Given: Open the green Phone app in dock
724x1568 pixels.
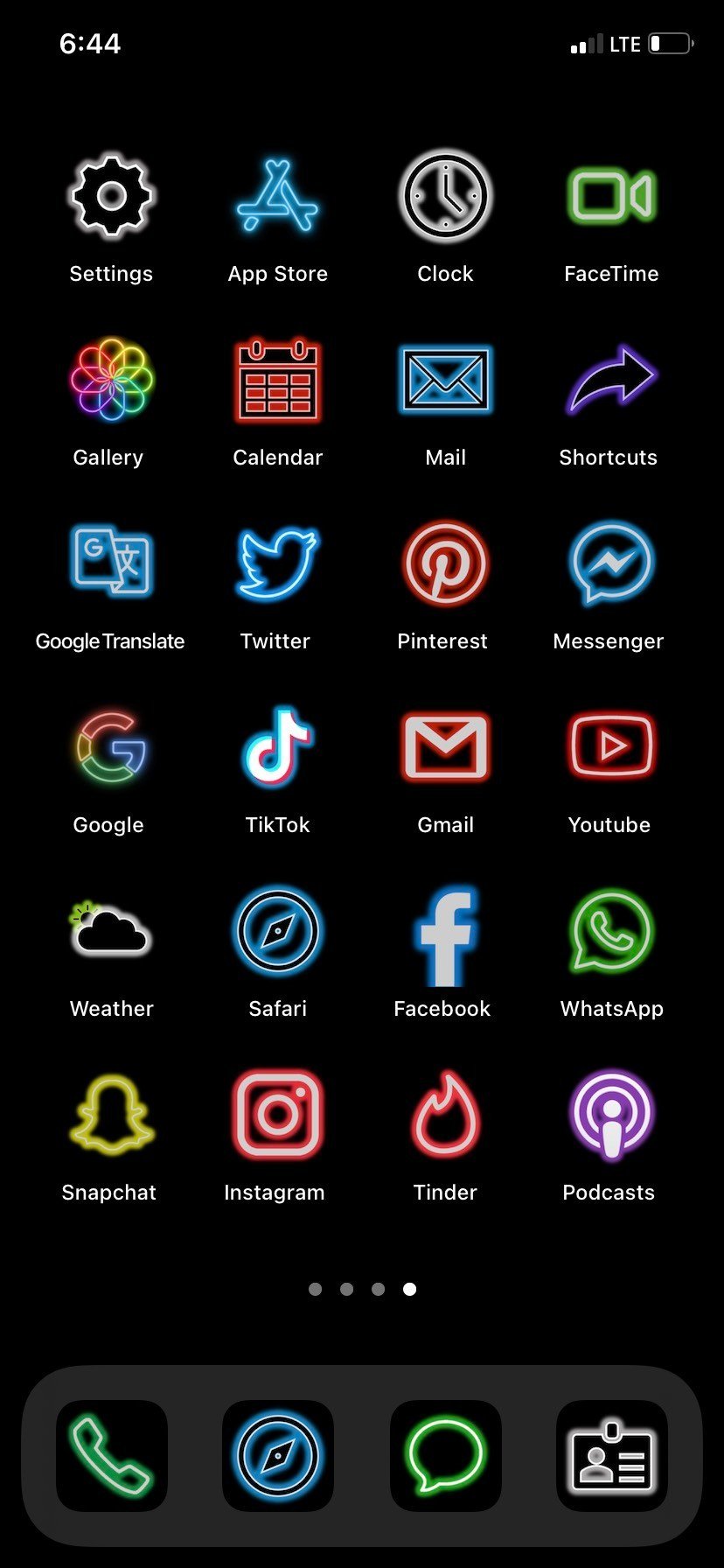Looking at the screenshot, I should coord(111,1456).
